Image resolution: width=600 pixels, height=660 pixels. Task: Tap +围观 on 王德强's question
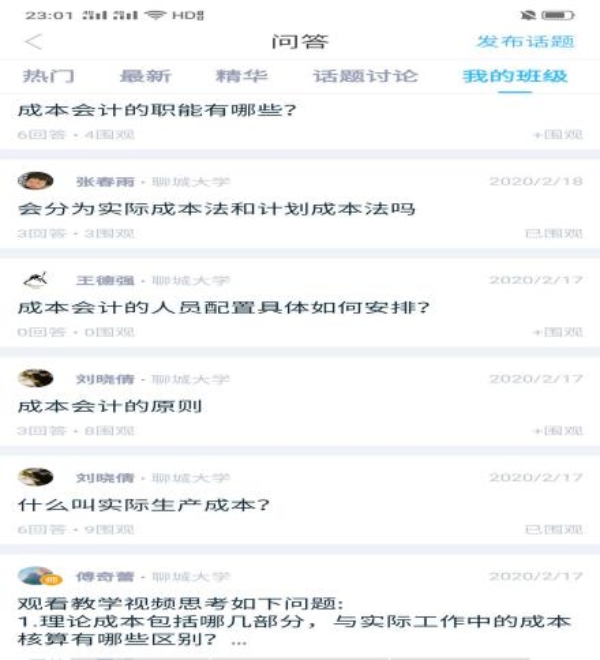pos(557,331)
